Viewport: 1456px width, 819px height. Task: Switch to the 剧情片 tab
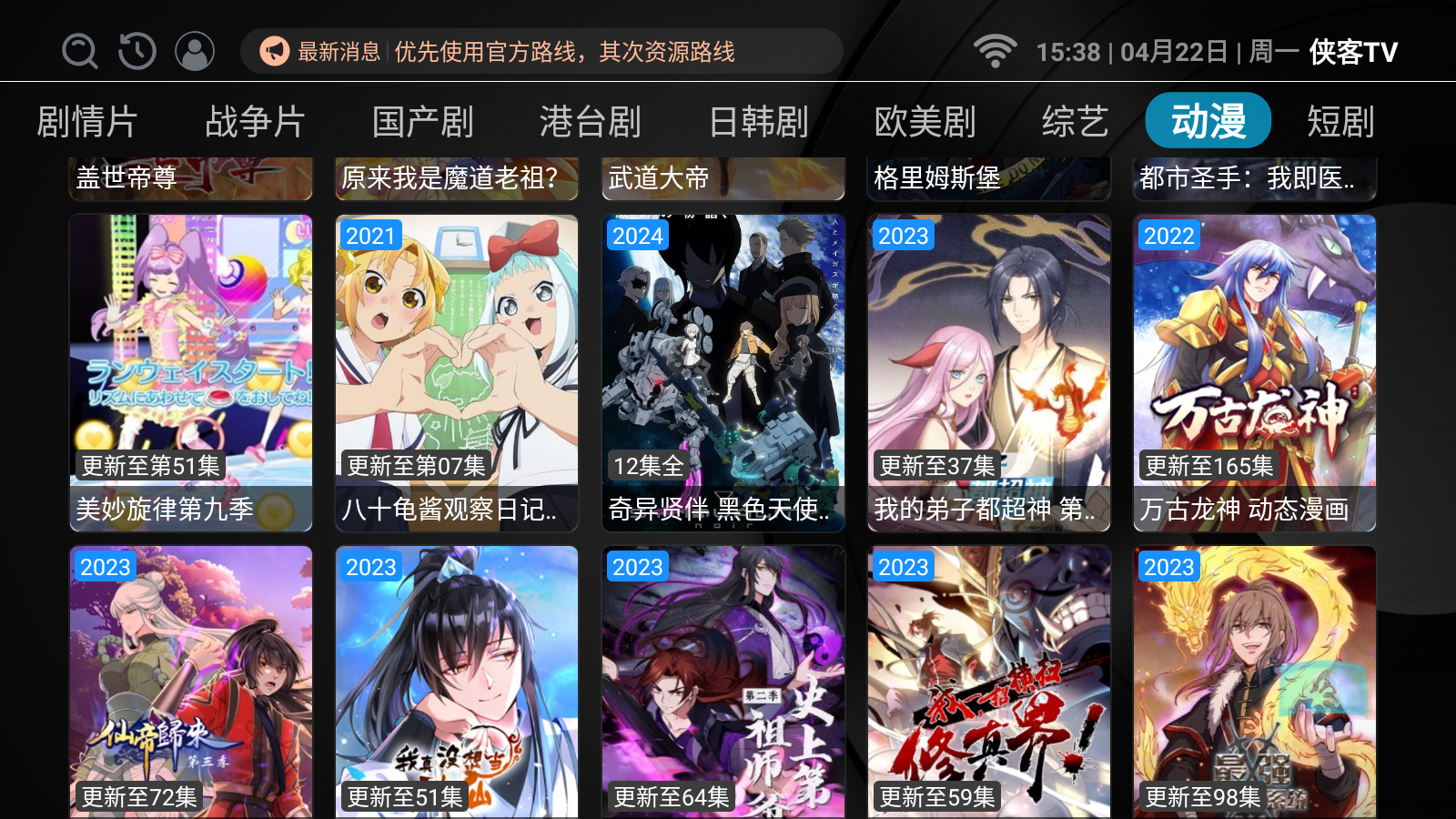click(86, 121)
